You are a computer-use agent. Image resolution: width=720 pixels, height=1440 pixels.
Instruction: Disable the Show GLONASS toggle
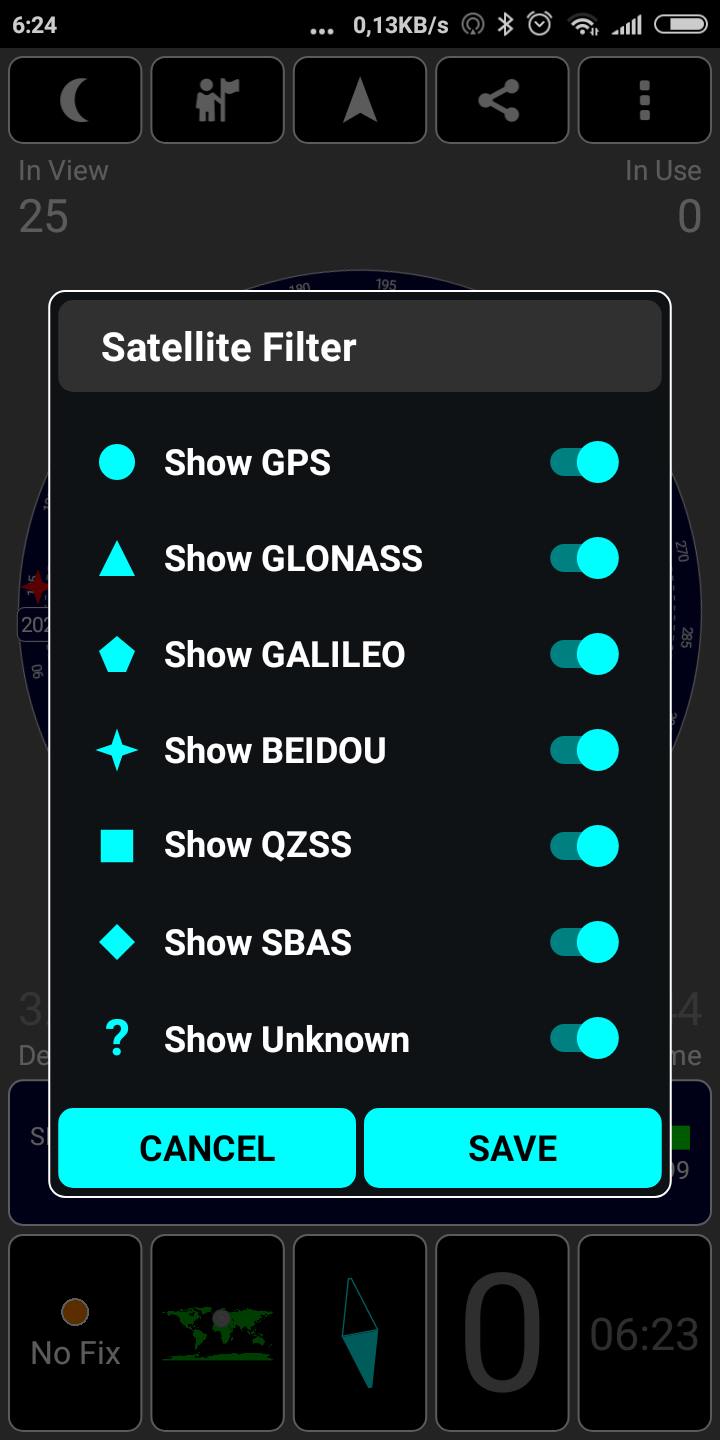tap(584, 558)
